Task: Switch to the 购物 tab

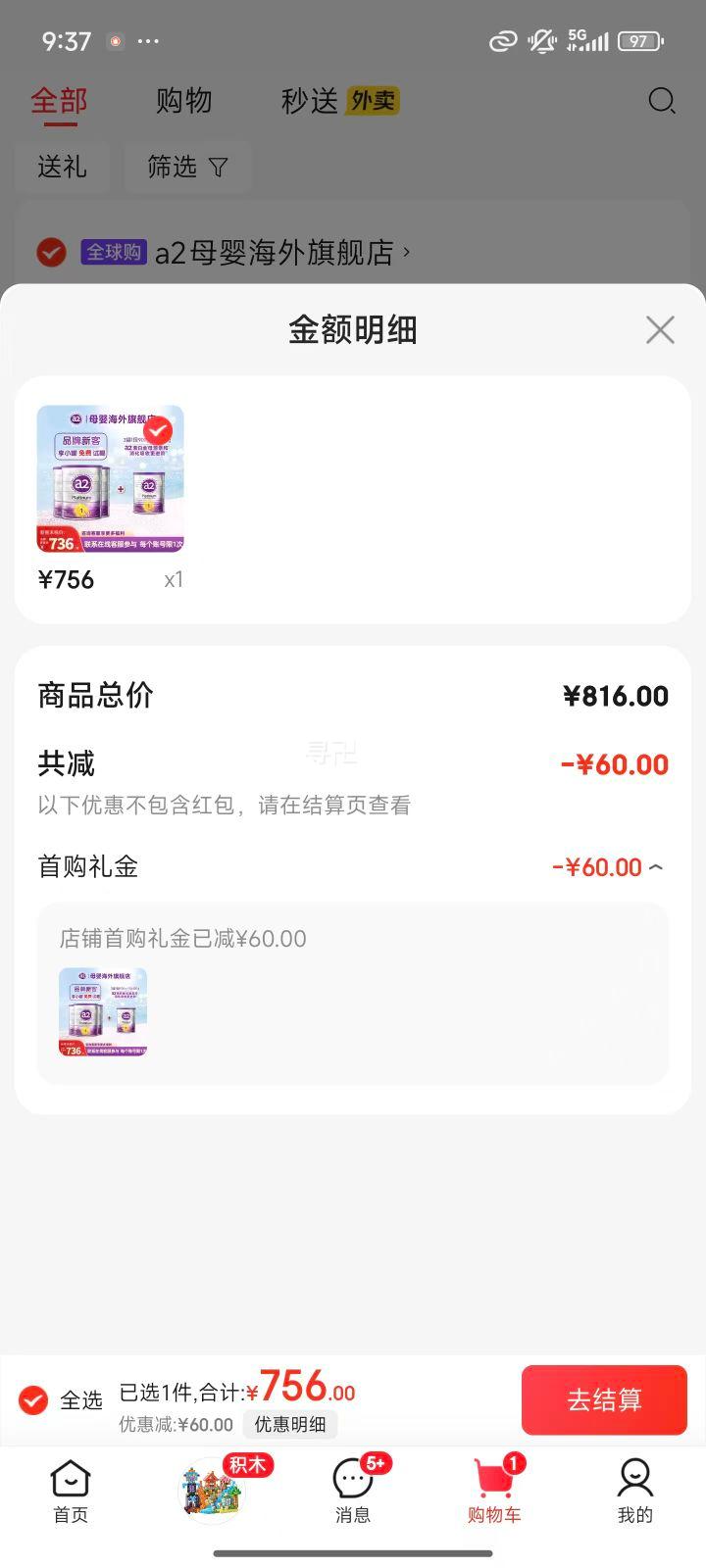Action: coord(184,101)
